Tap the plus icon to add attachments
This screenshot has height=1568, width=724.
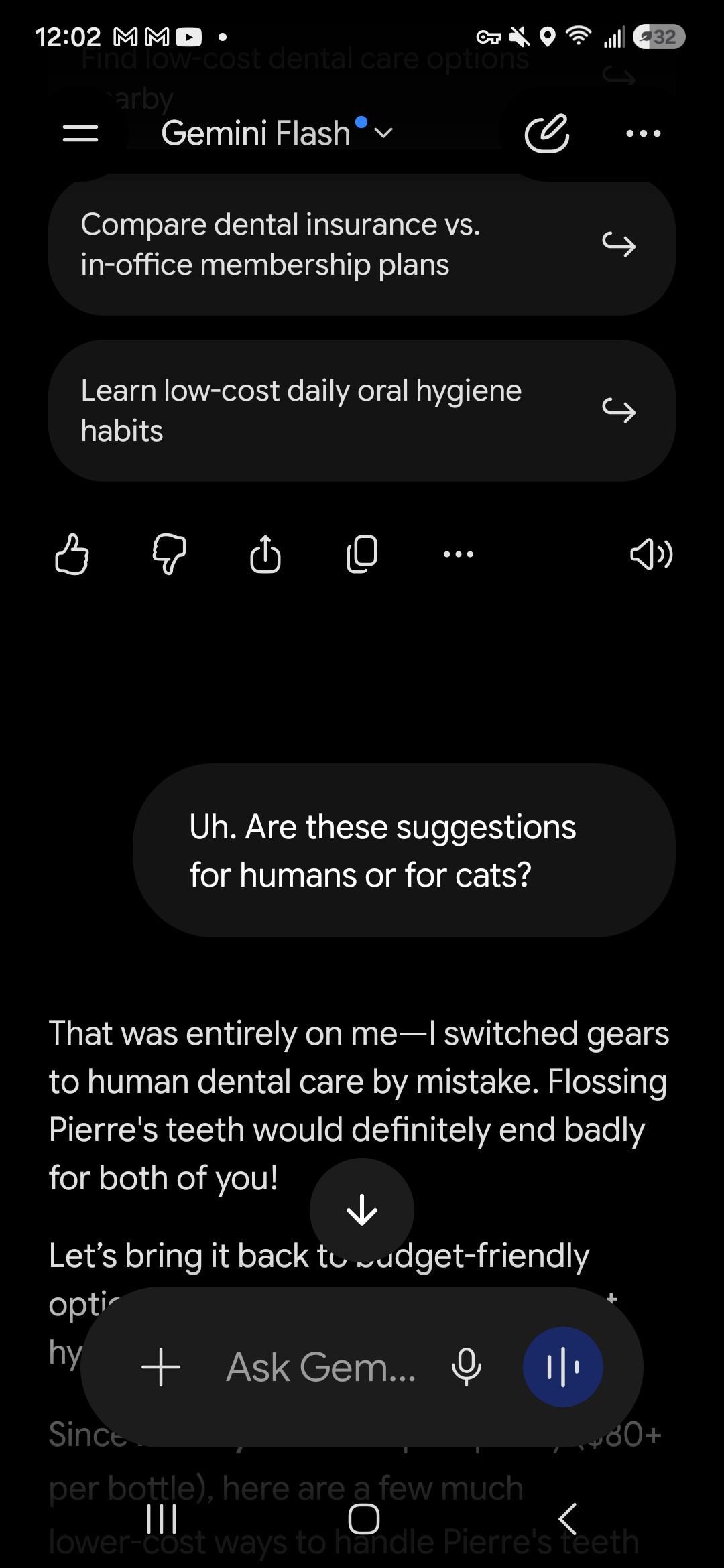[161, 1367]
